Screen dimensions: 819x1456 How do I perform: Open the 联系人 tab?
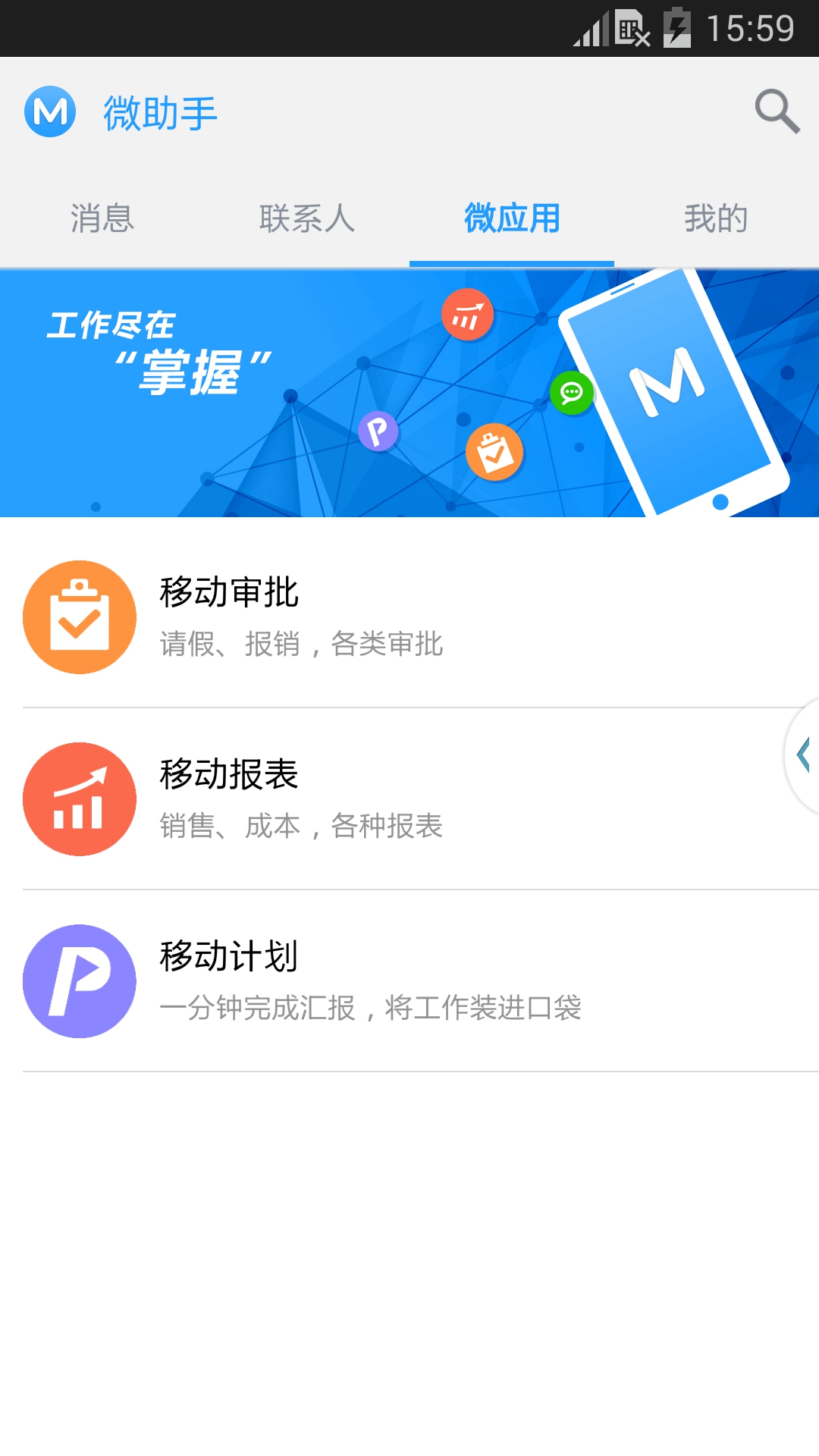coord(307,218)
